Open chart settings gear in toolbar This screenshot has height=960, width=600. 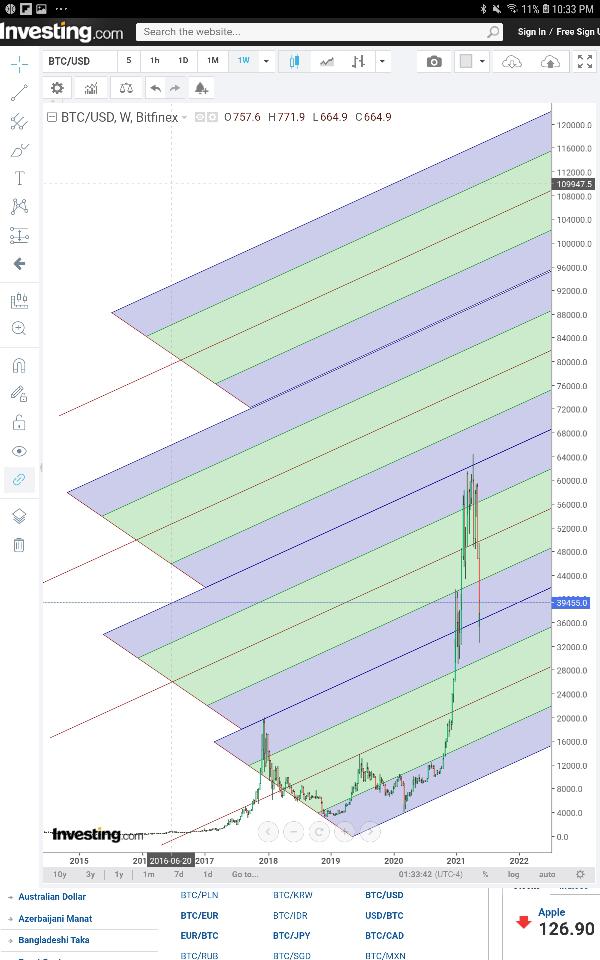(57, 88)
